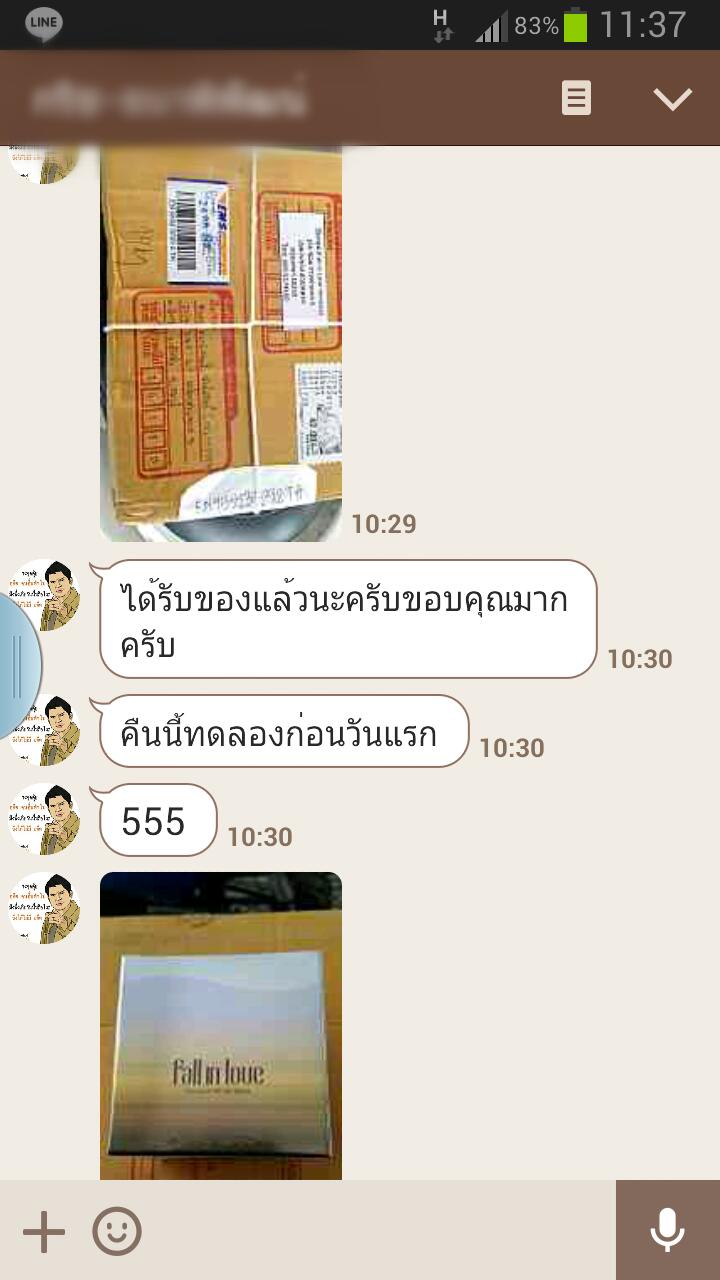Screen dimensions: 720x1280
Task: Open the chat notes icon
Action: tap(576, 98)
